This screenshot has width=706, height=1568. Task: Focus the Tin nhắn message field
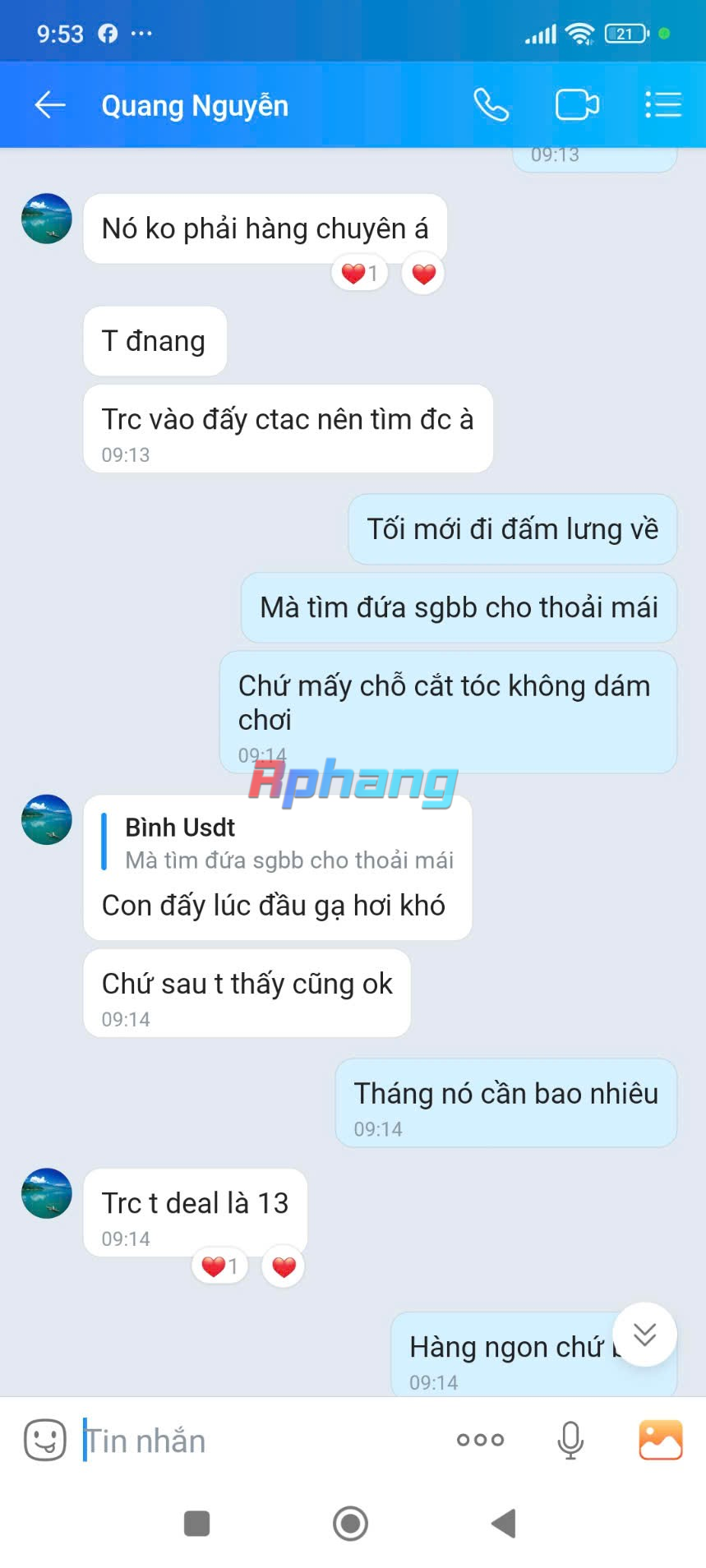263,1441
